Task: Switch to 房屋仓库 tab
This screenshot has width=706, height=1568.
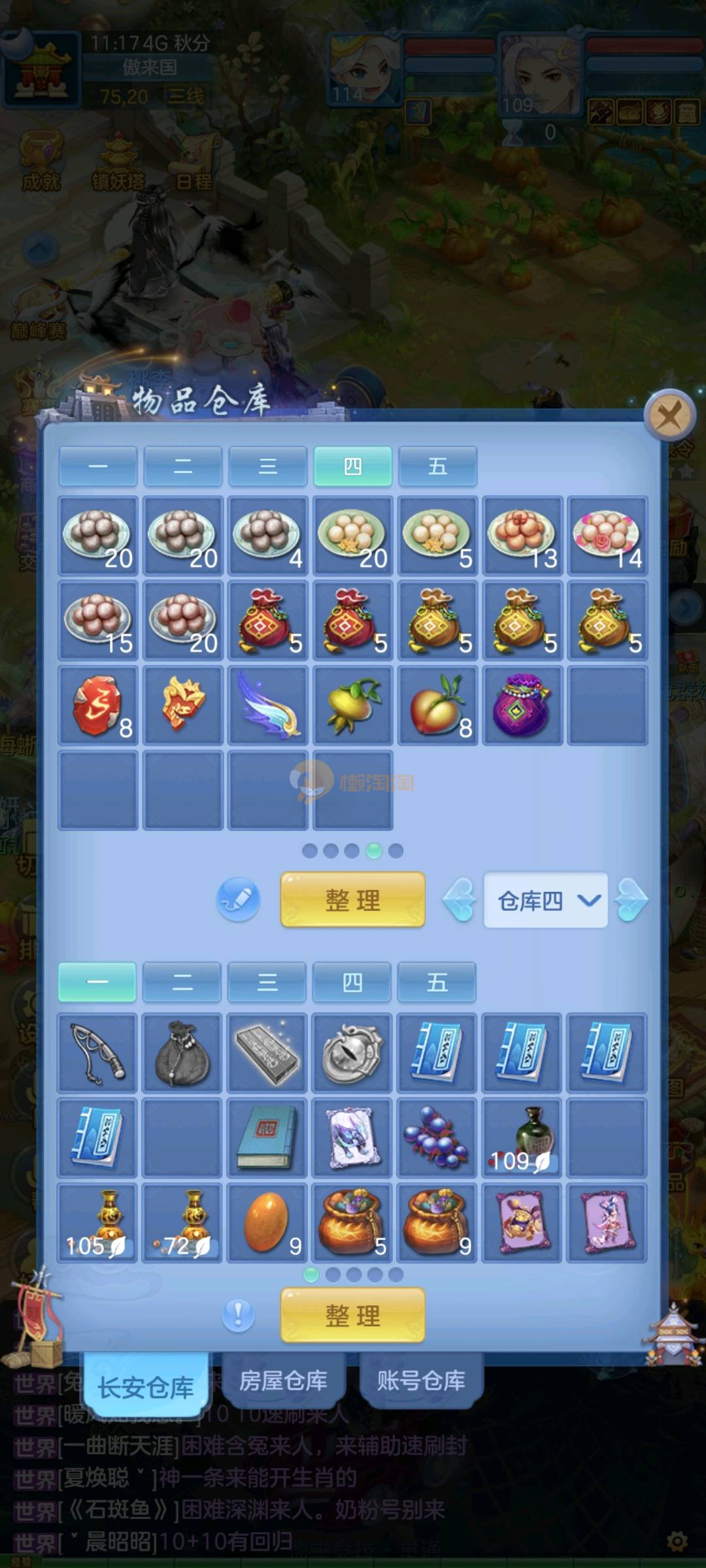Action: point(283,1381)
